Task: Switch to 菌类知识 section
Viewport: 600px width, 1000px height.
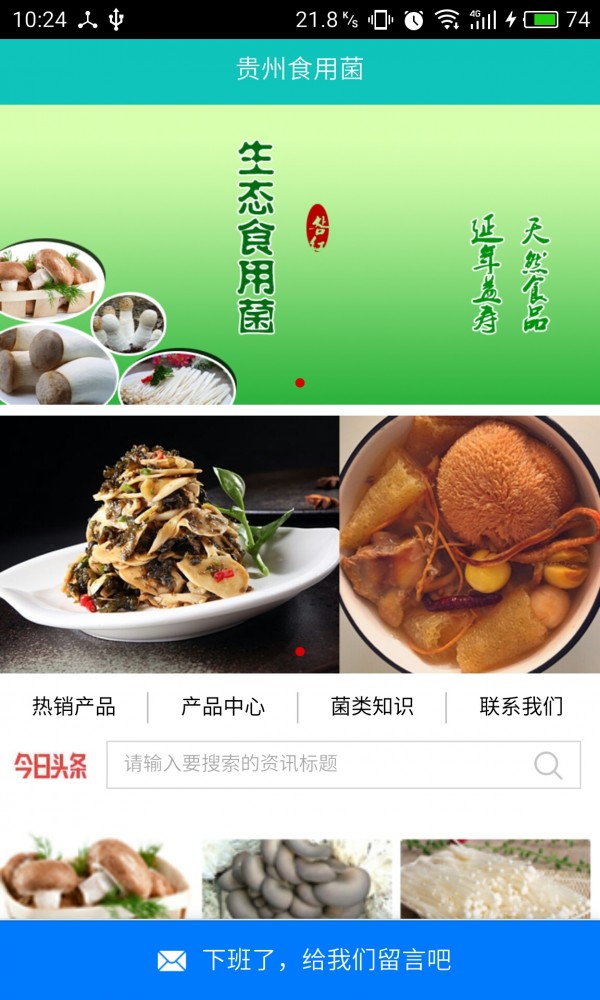Action: coord(372,707)
